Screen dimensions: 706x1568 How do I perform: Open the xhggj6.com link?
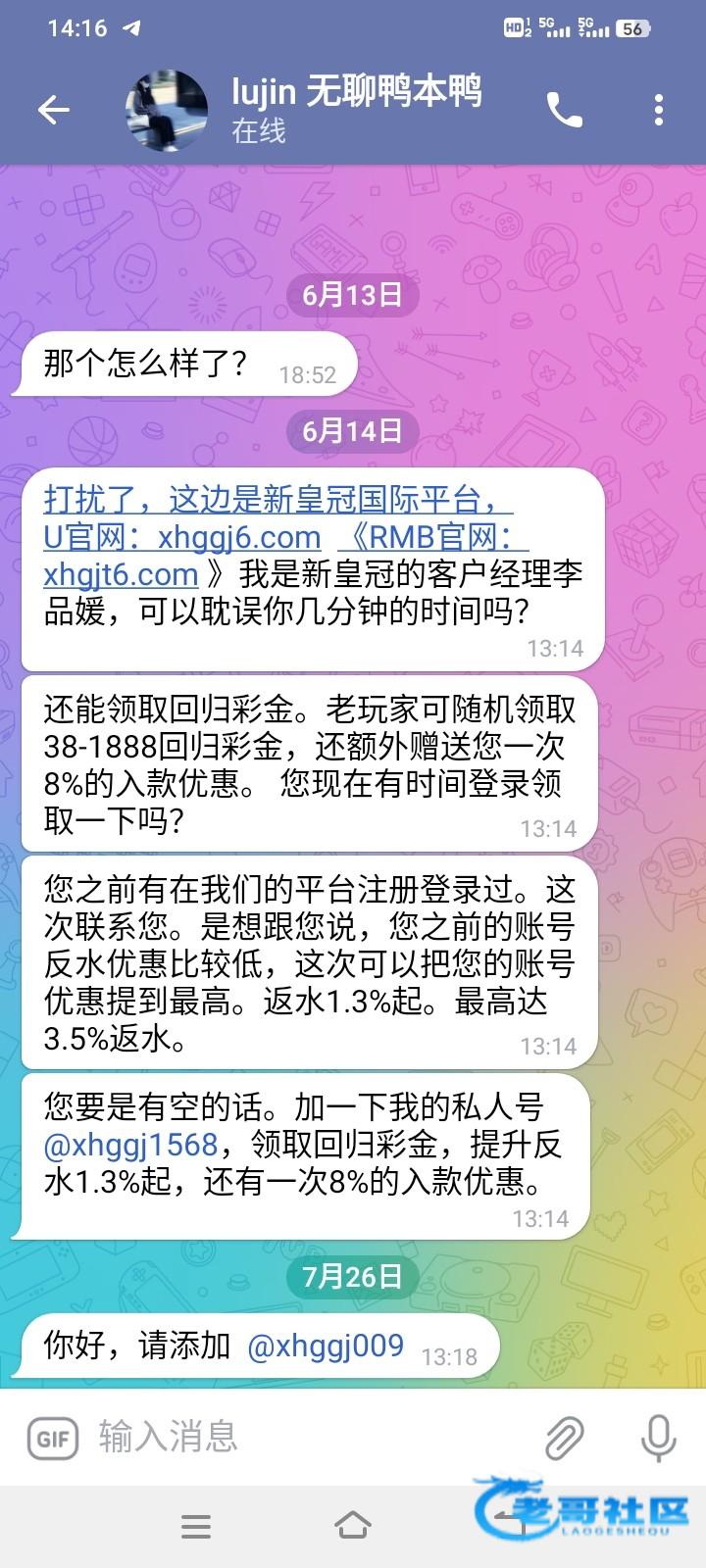click(x=239, y=537)
